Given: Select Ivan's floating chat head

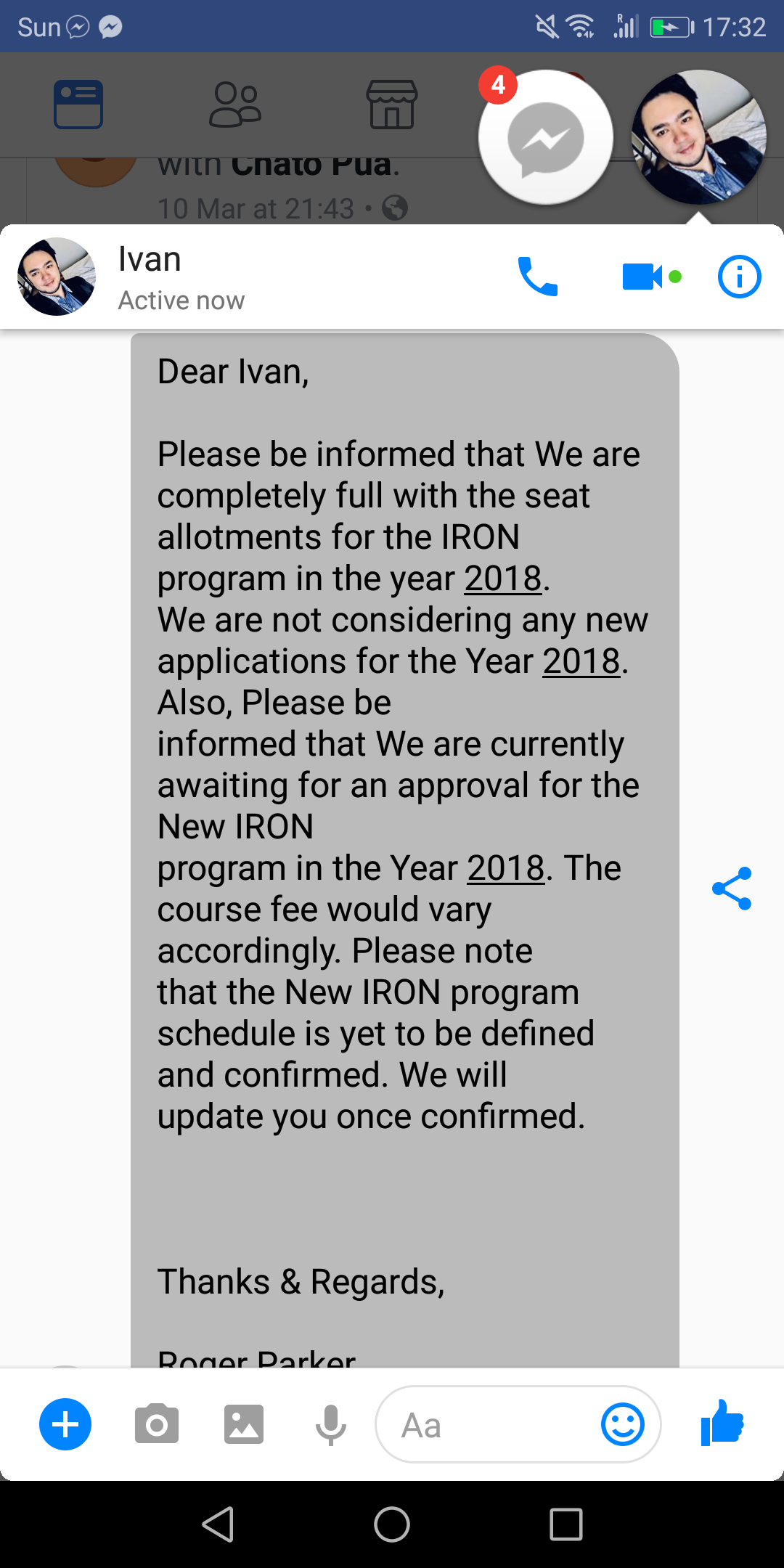Looking at the screenshot, I should tap(698, 136).
